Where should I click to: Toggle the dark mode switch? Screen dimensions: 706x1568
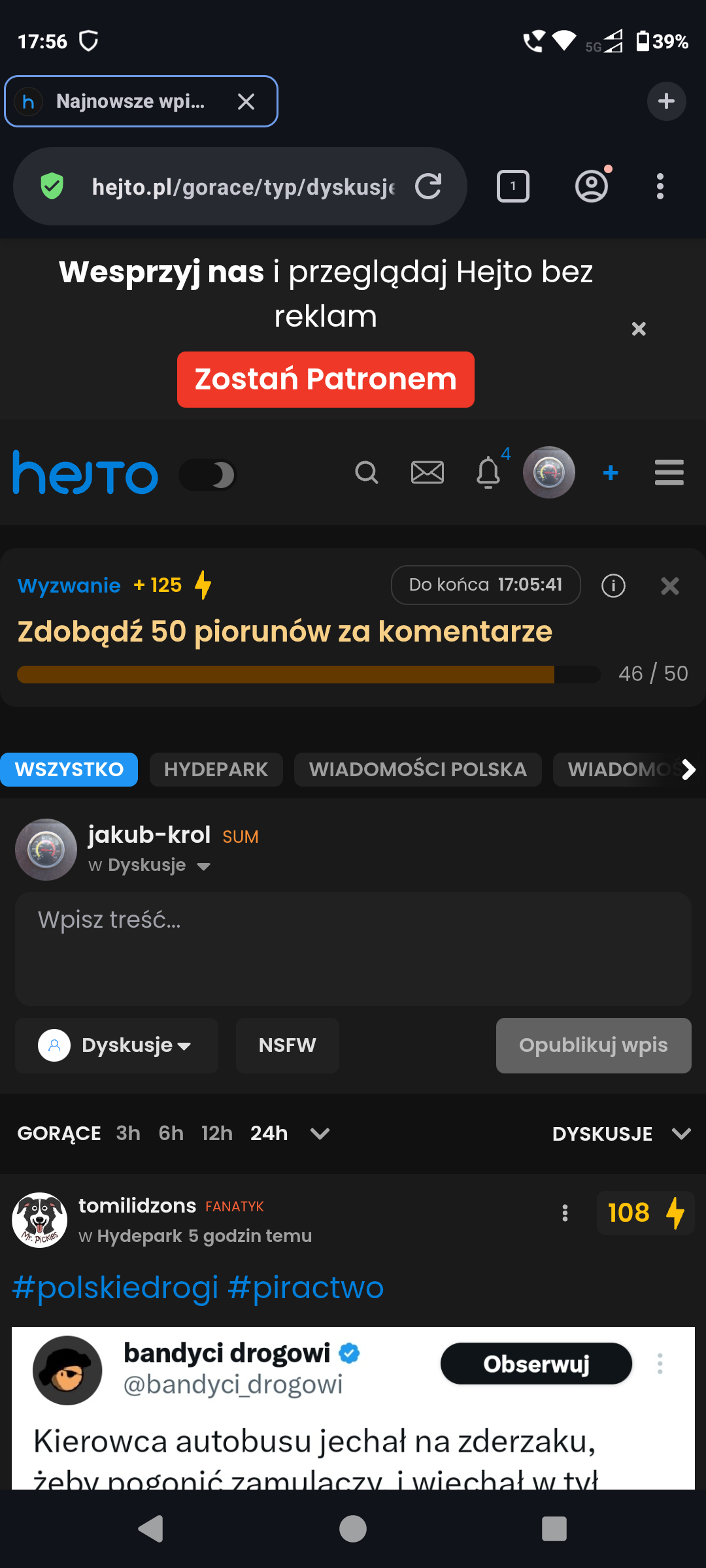tap(208, 475)
